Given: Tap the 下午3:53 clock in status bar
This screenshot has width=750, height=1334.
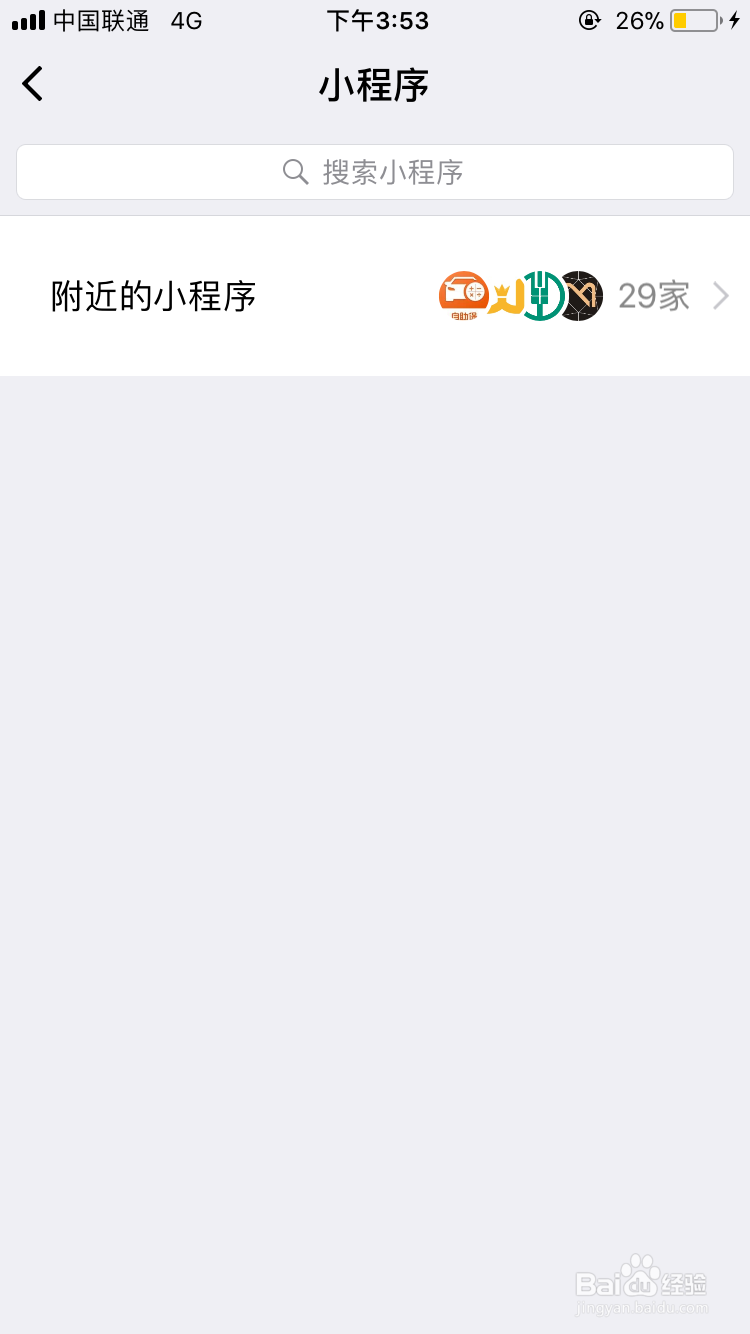Looking at the screenshot, I should pos(377,20).
